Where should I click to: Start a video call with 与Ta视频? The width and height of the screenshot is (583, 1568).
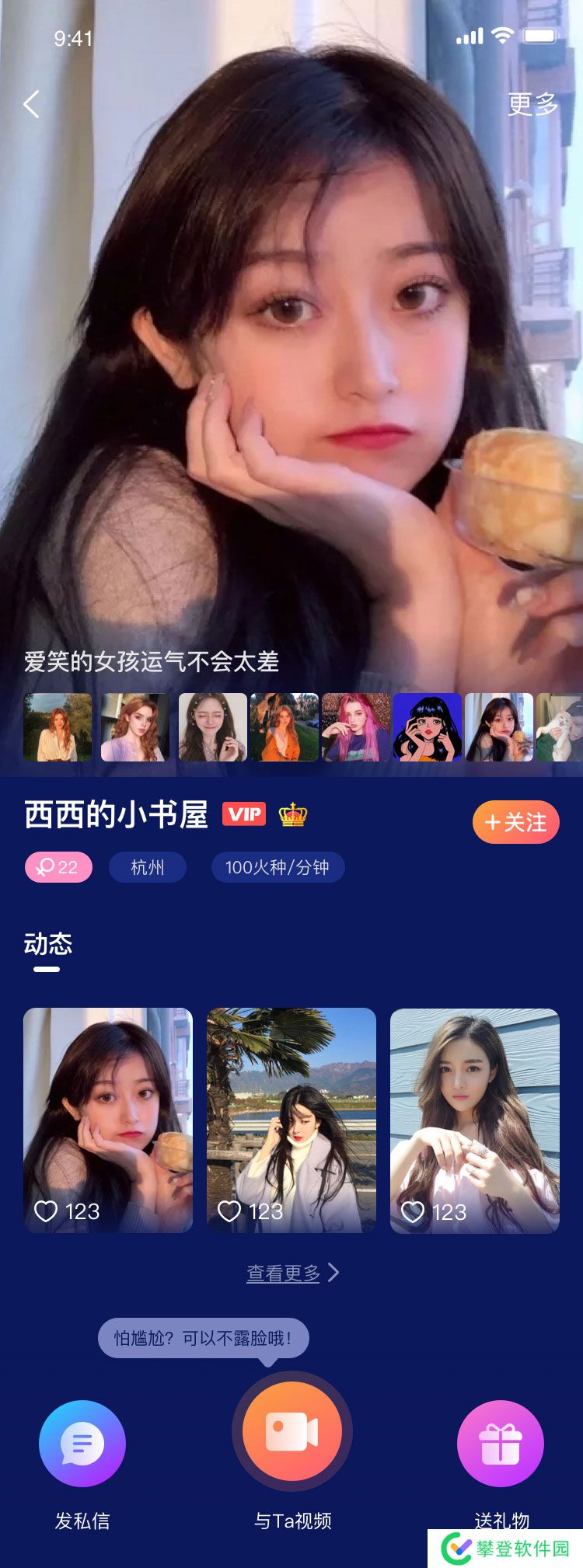[x=292, y=1431]
